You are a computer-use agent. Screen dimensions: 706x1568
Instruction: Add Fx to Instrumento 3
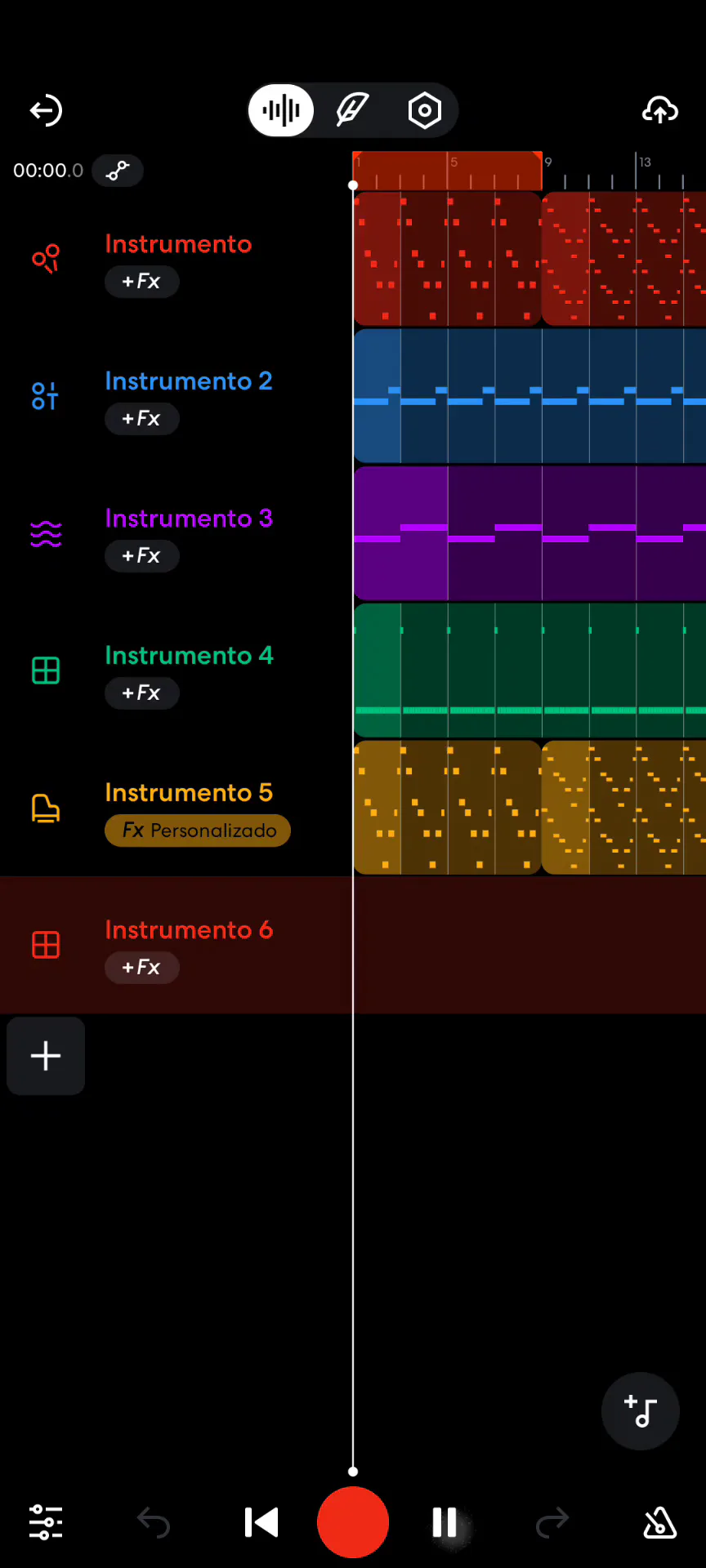point(141,556)
